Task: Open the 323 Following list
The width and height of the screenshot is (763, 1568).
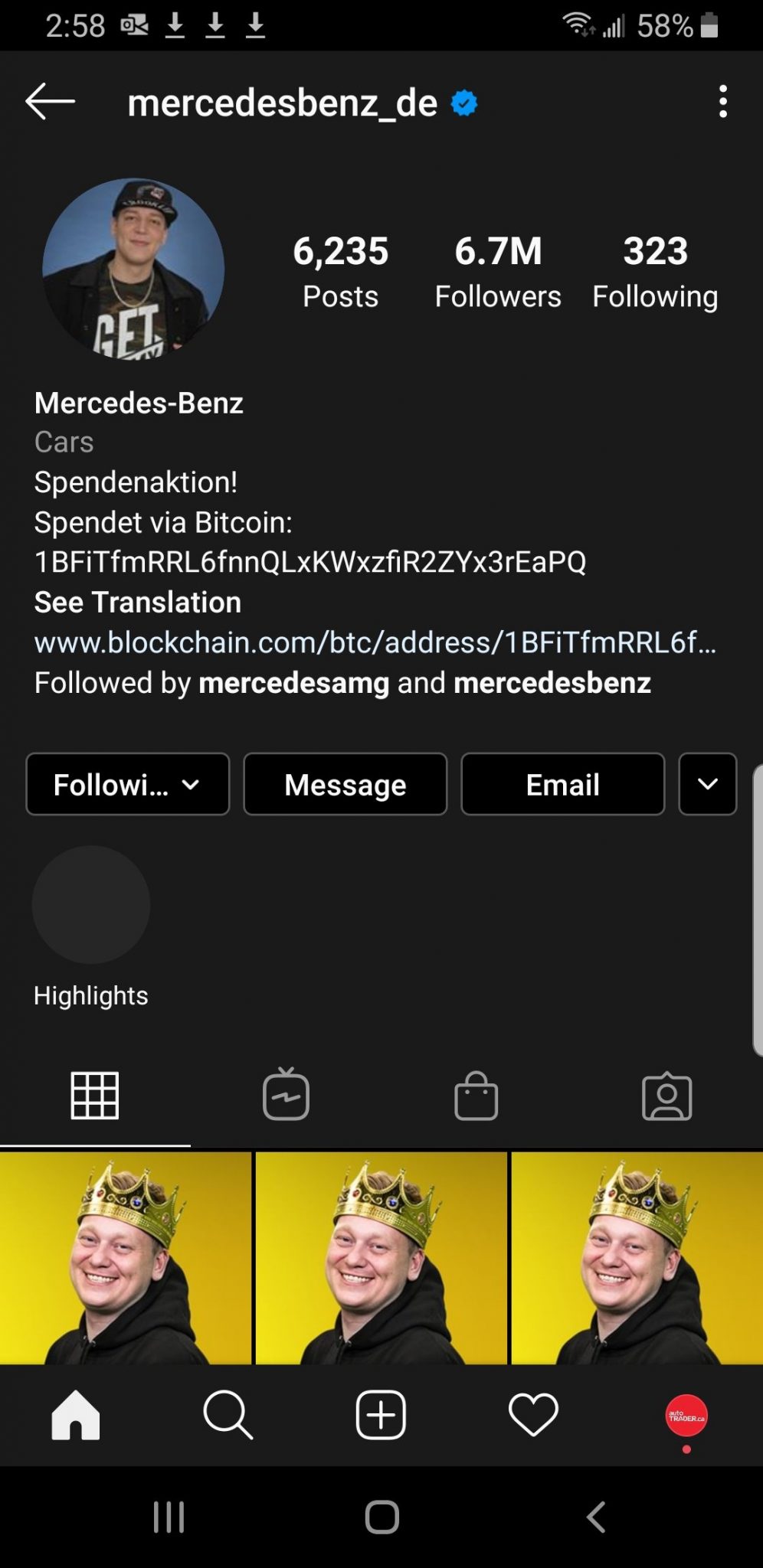Action: 655,272
